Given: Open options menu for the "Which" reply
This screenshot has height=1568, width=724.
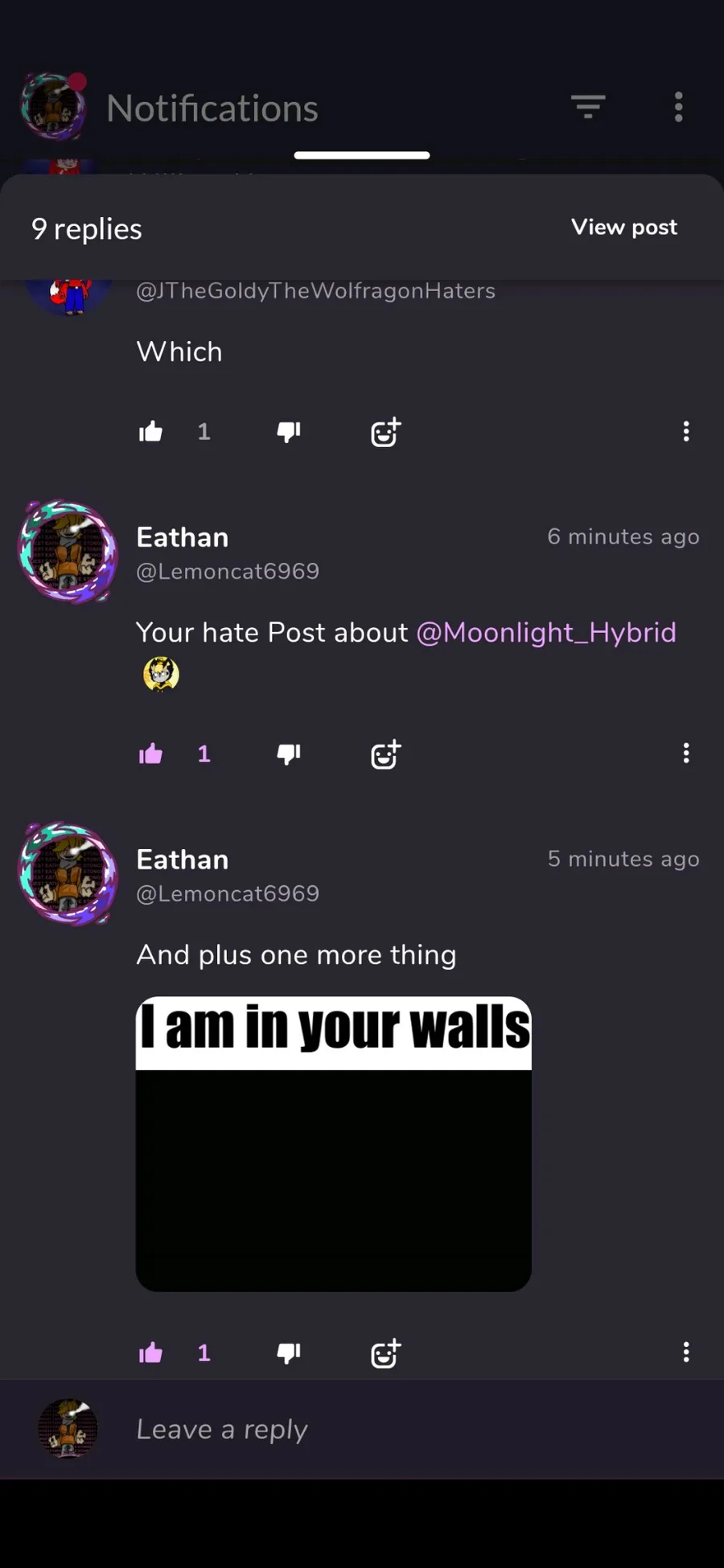Looking at the screenshot, I should coord(686,432).
